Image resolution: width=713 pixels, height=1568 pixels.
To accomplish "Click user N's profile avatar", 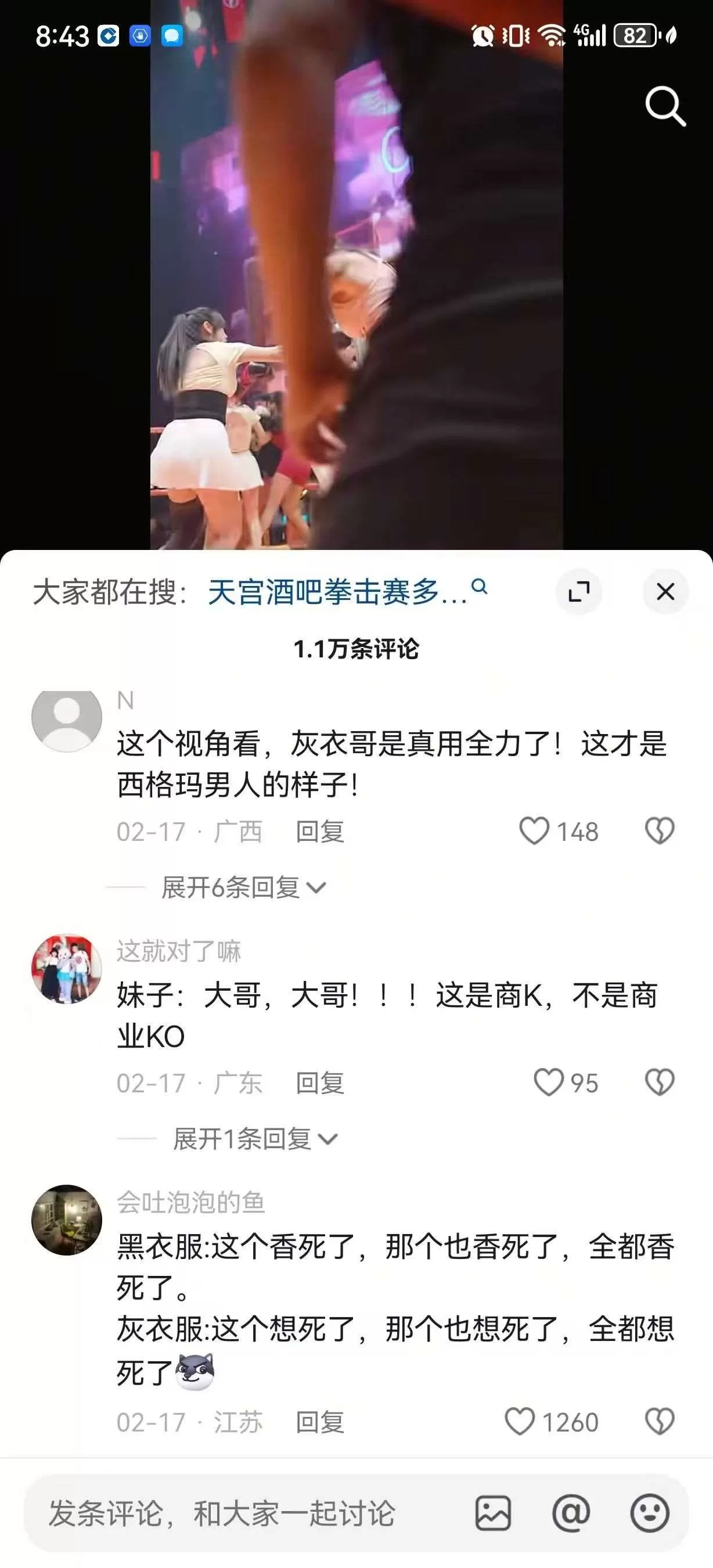I will (67, 718).
